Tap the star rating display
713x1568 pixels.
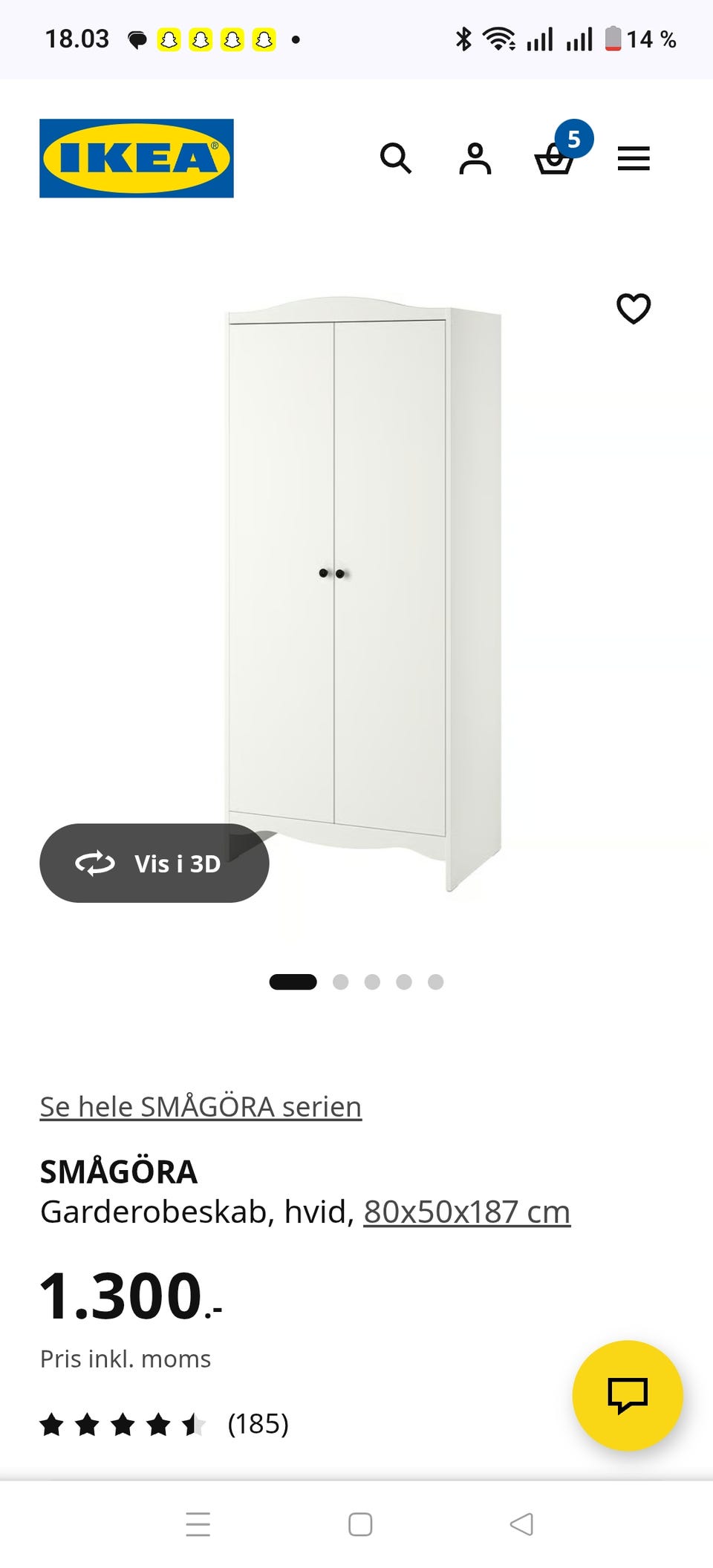pyautogui.click(x=123, y=1422)
